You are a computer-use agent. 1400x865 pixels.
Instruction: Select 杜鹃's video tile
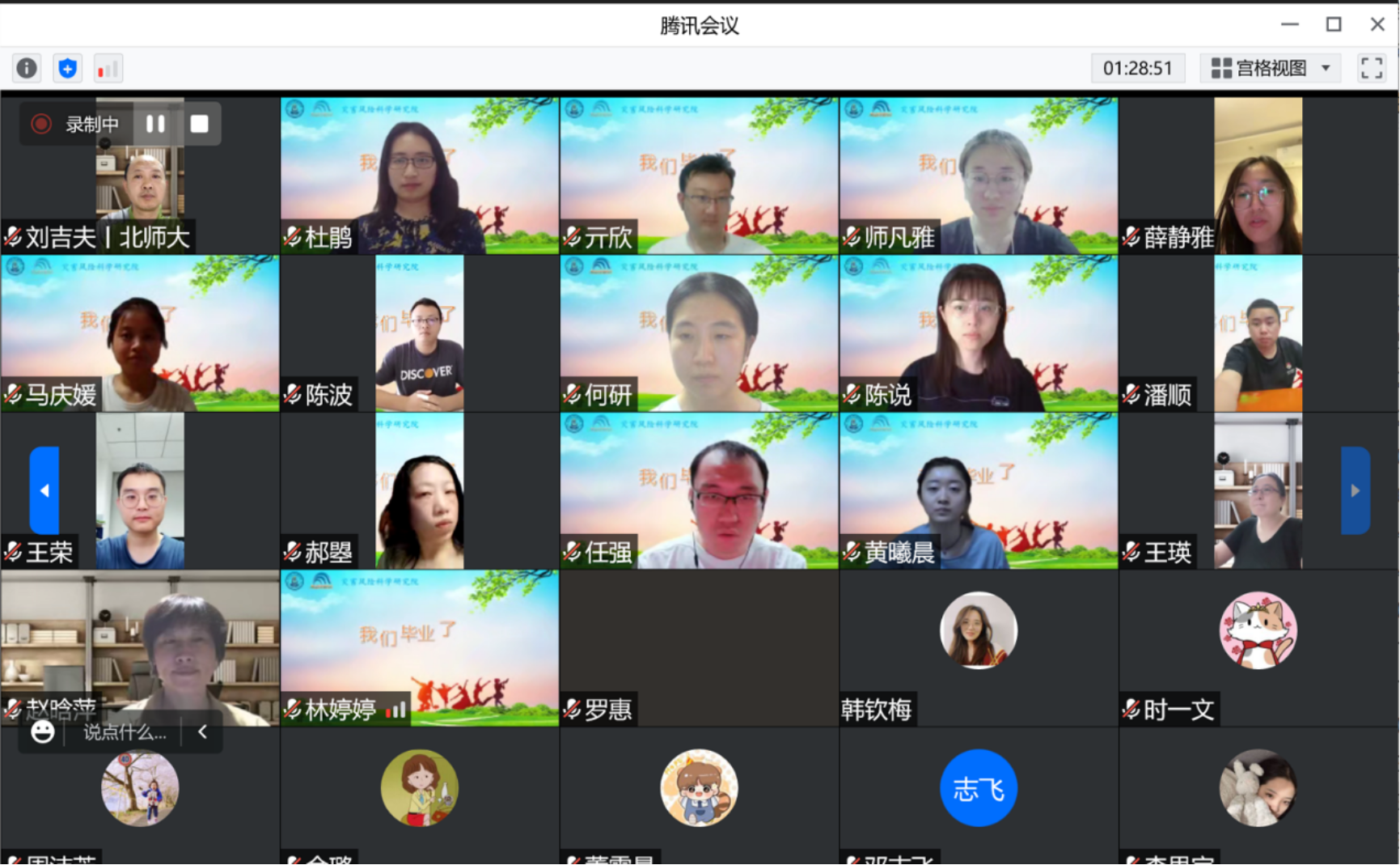pos(419,176)
